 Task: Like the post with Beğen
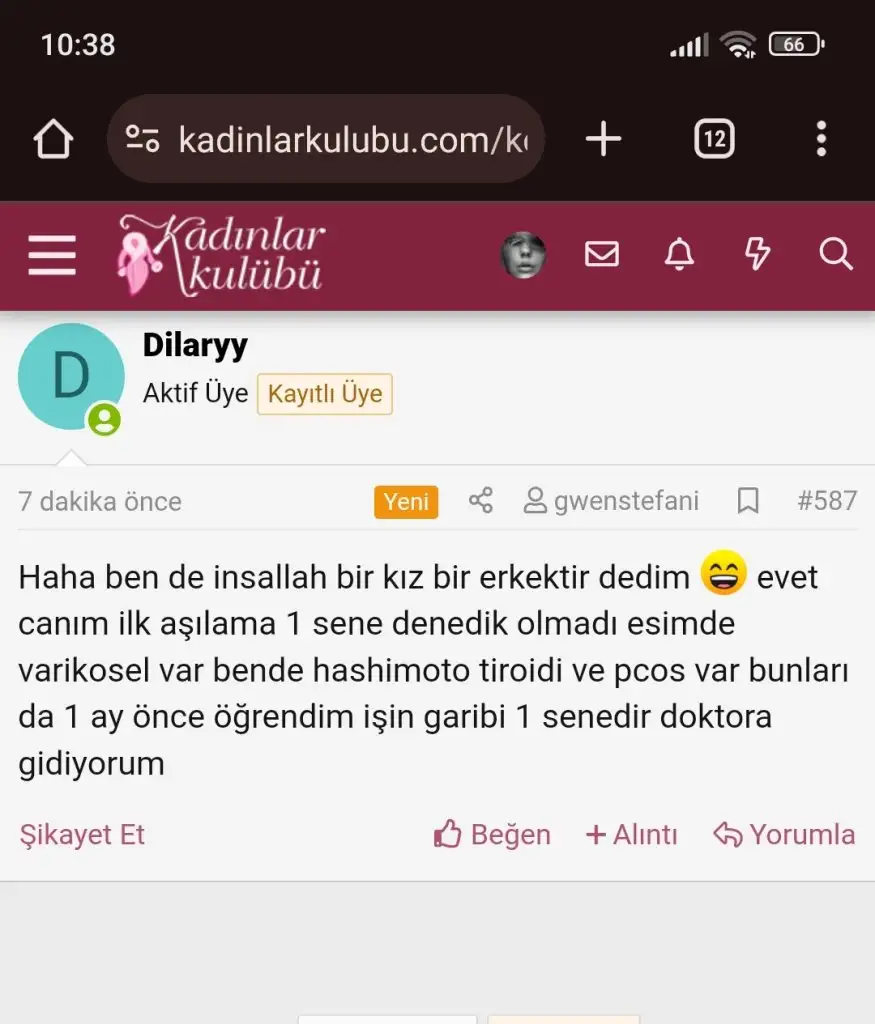(492, 834)
